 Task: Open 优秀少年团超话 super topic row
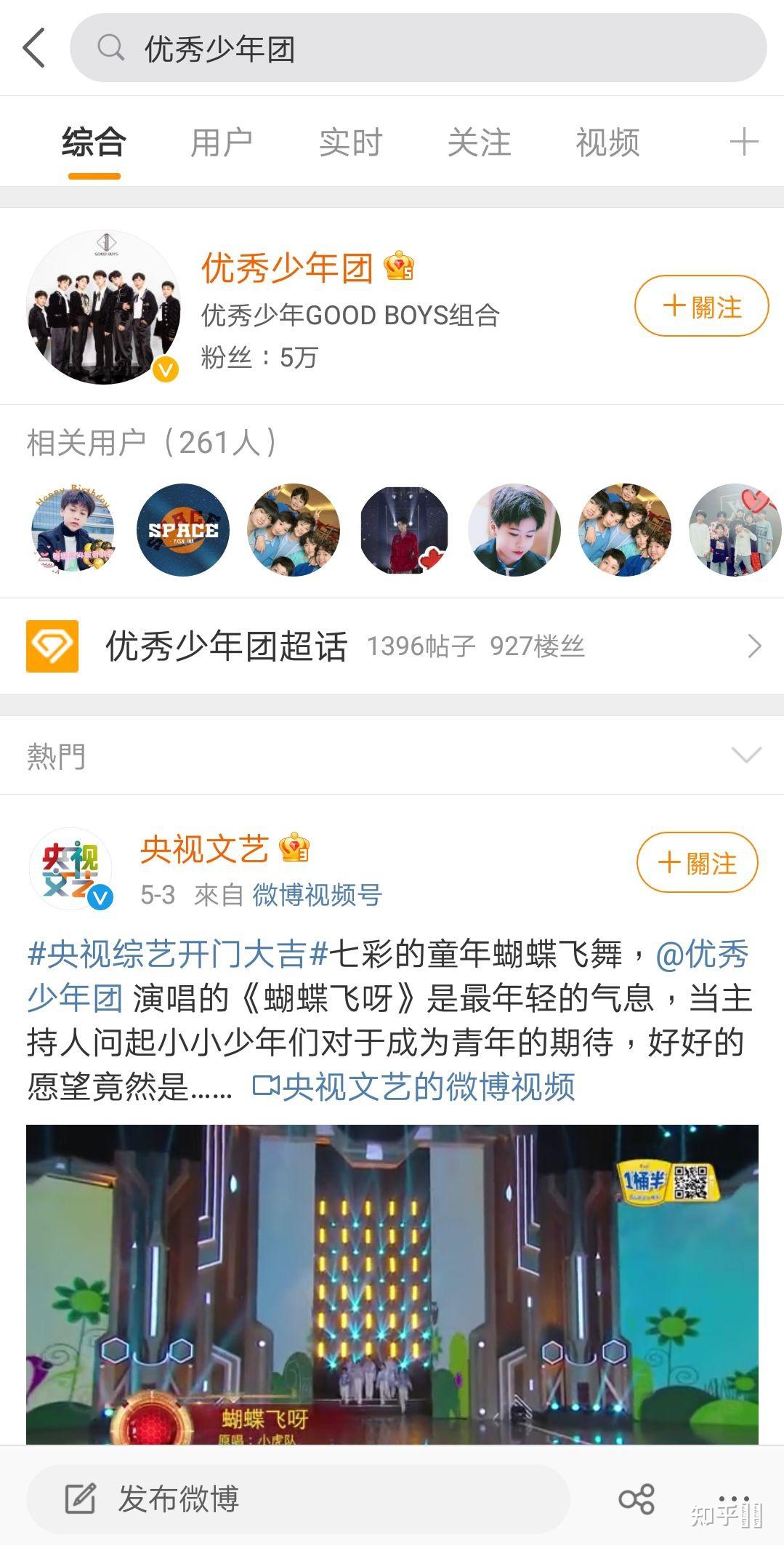(392, 646)
